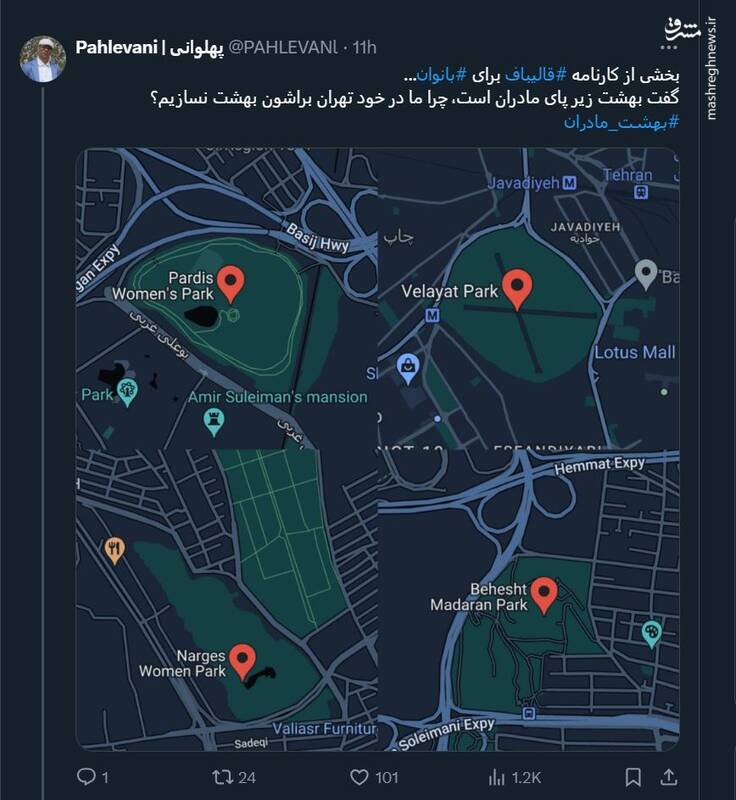Open Pahlevani's profile picture

(43, 59)
